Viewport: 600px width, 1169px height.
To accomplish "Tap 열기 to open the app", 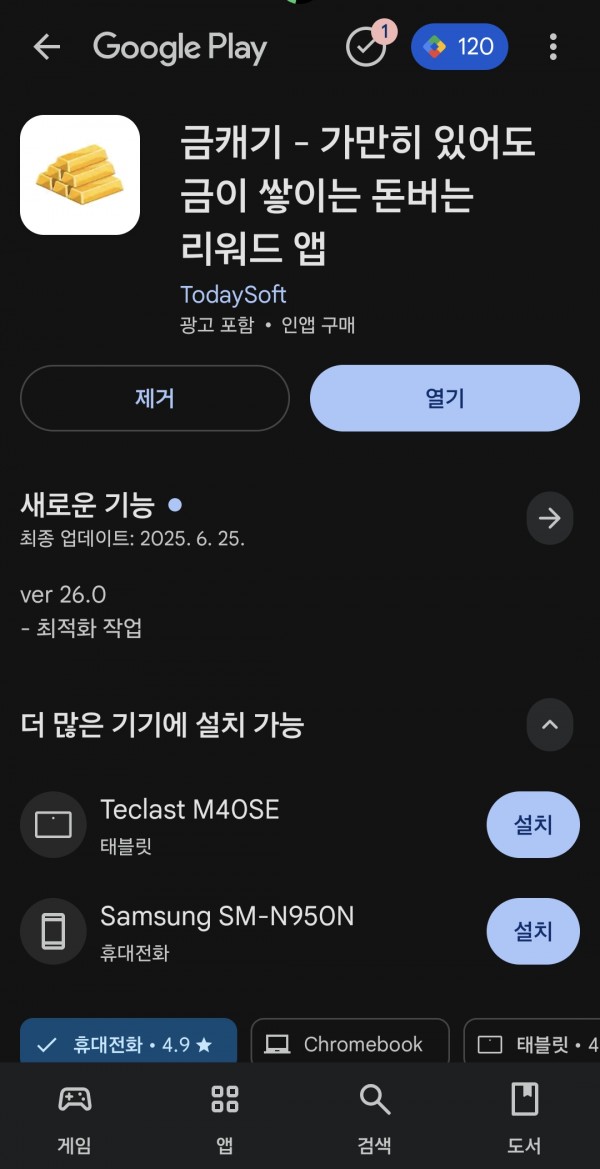I will coord(444,398).
